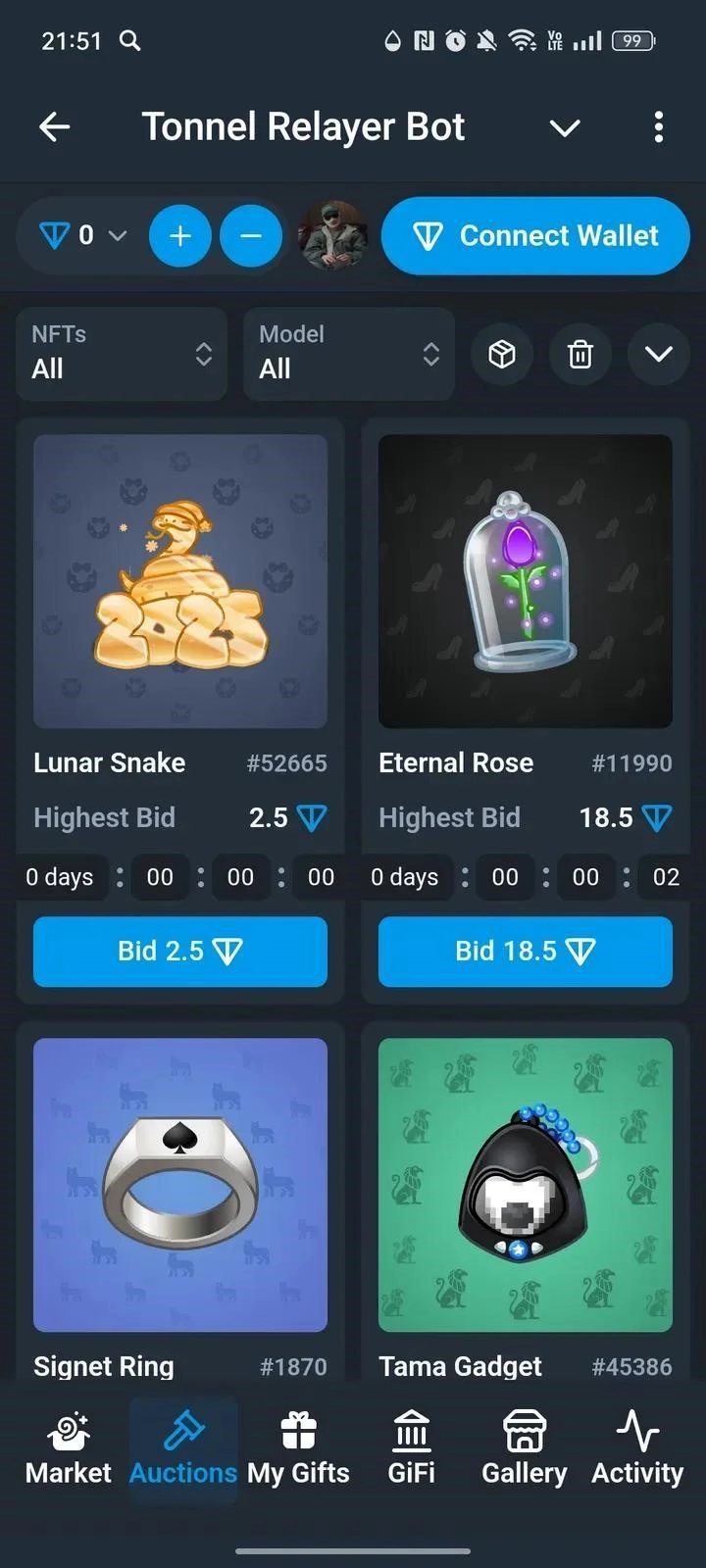Open the profile avatar
Viewport: 706px width, 1568px height.
(x=332, y=236)
